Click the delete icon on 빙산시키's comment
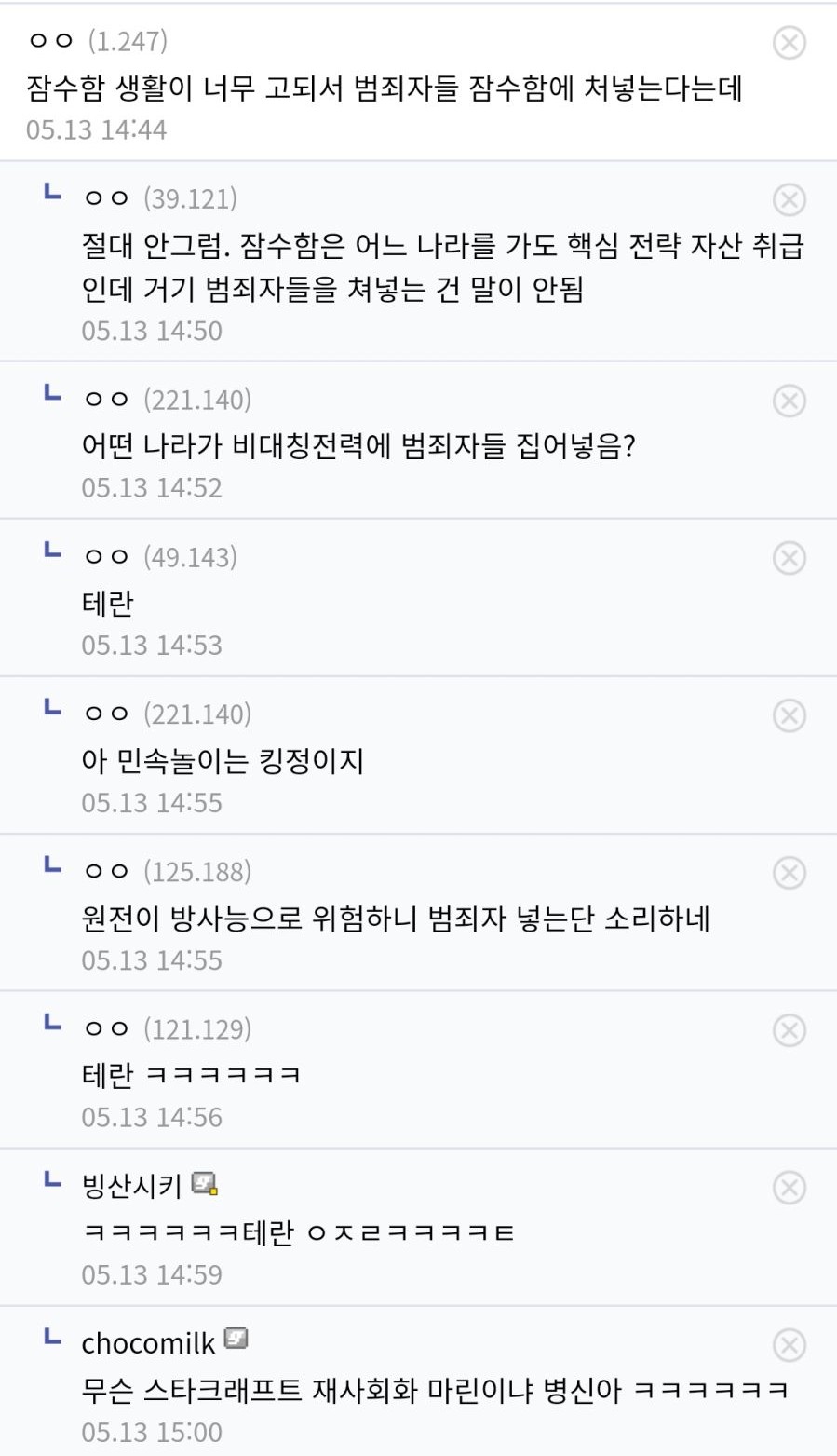The width and height of the screenshot is (837, 1456). point(790,1188)
